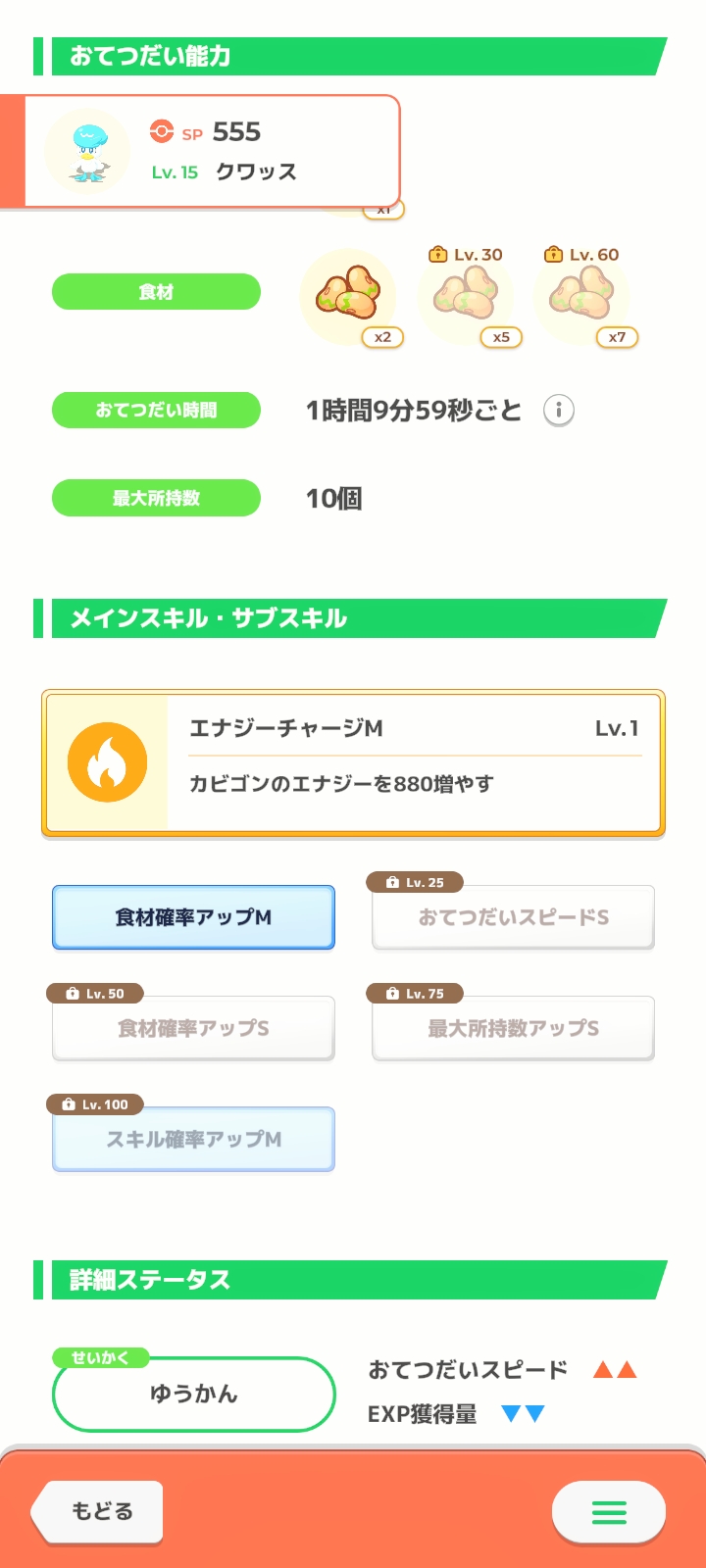Select the 食材確率アップM sub skill
The height and width of the screenshot is (1568, 706).
pyautogui.click(x=193, y=917)
